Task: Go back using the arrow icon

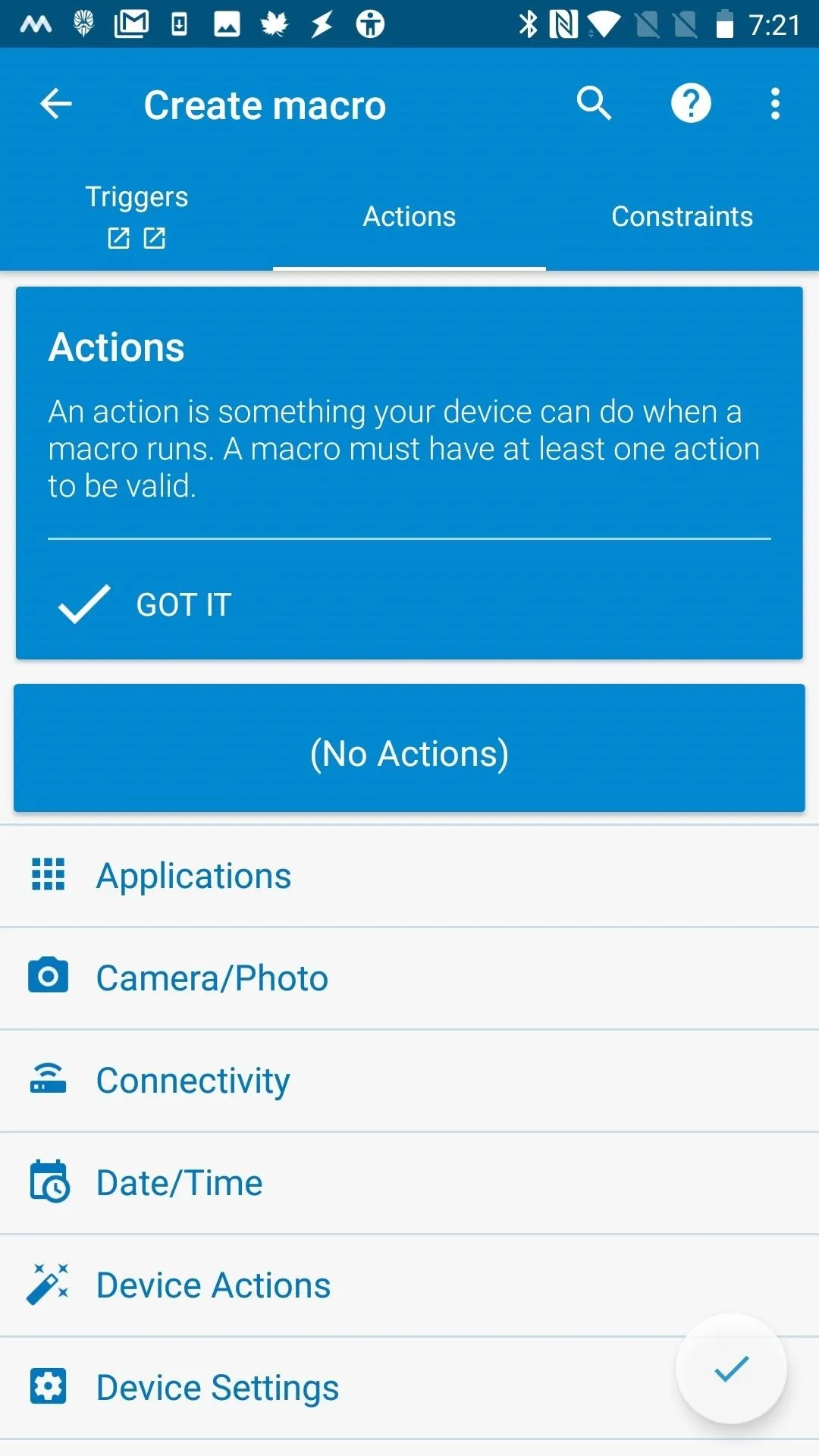Action: pyautogui.click(x=56, y=104)
